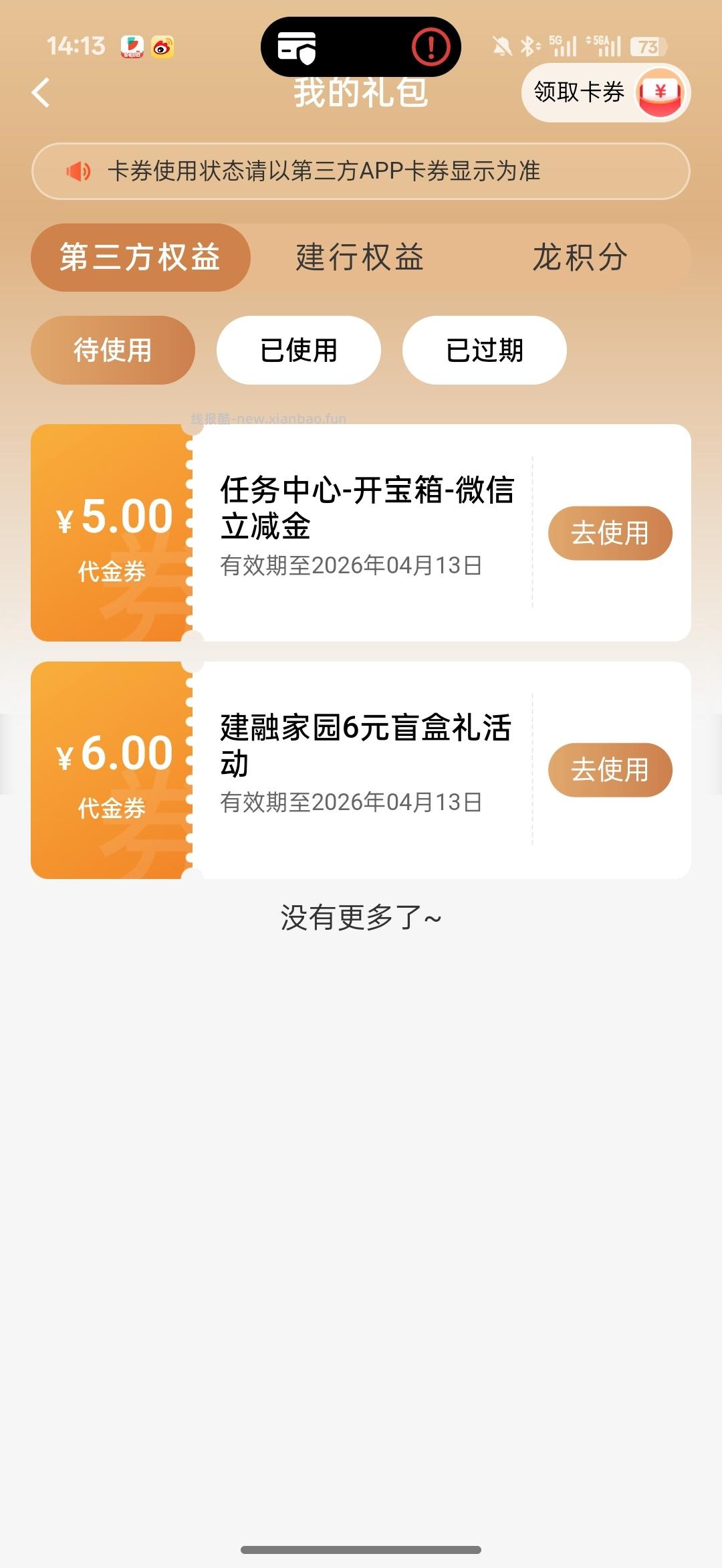The height and width of the screenshot is (1568, 722).
Task: Switch to the 已使用 filter
Action: click(298, 350)
